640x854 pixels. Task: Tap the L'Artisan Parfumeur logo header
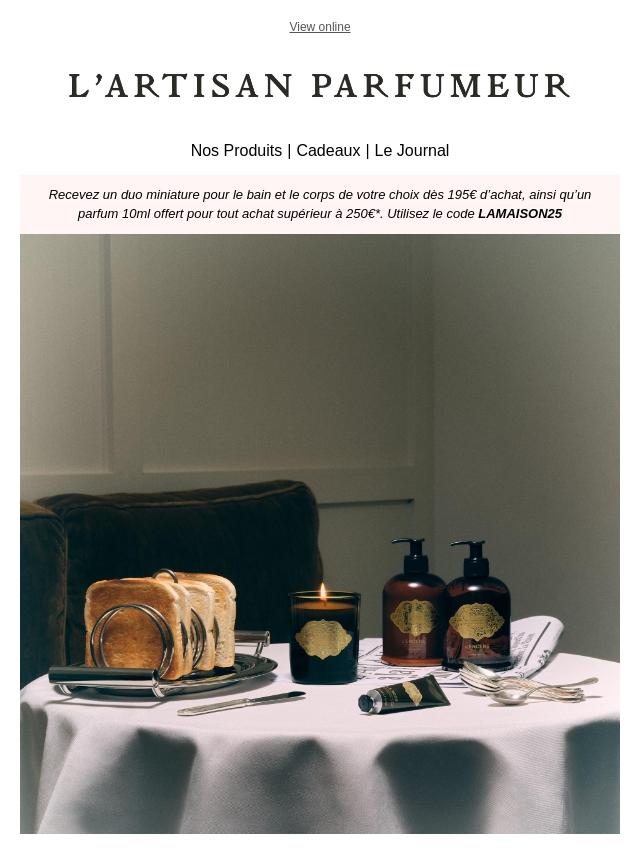click(x=319, y=87)
